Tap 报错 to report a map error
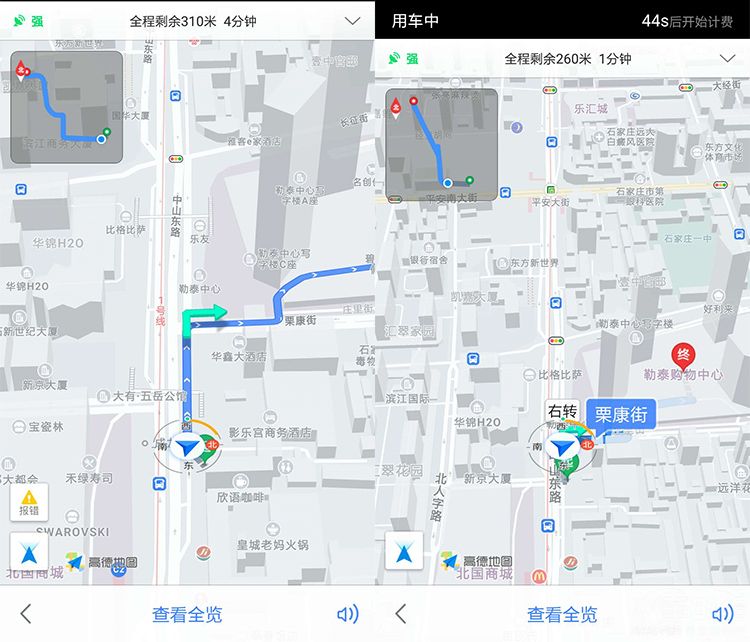Viewport: 750px width, 642px height. (x=29, y=502)
